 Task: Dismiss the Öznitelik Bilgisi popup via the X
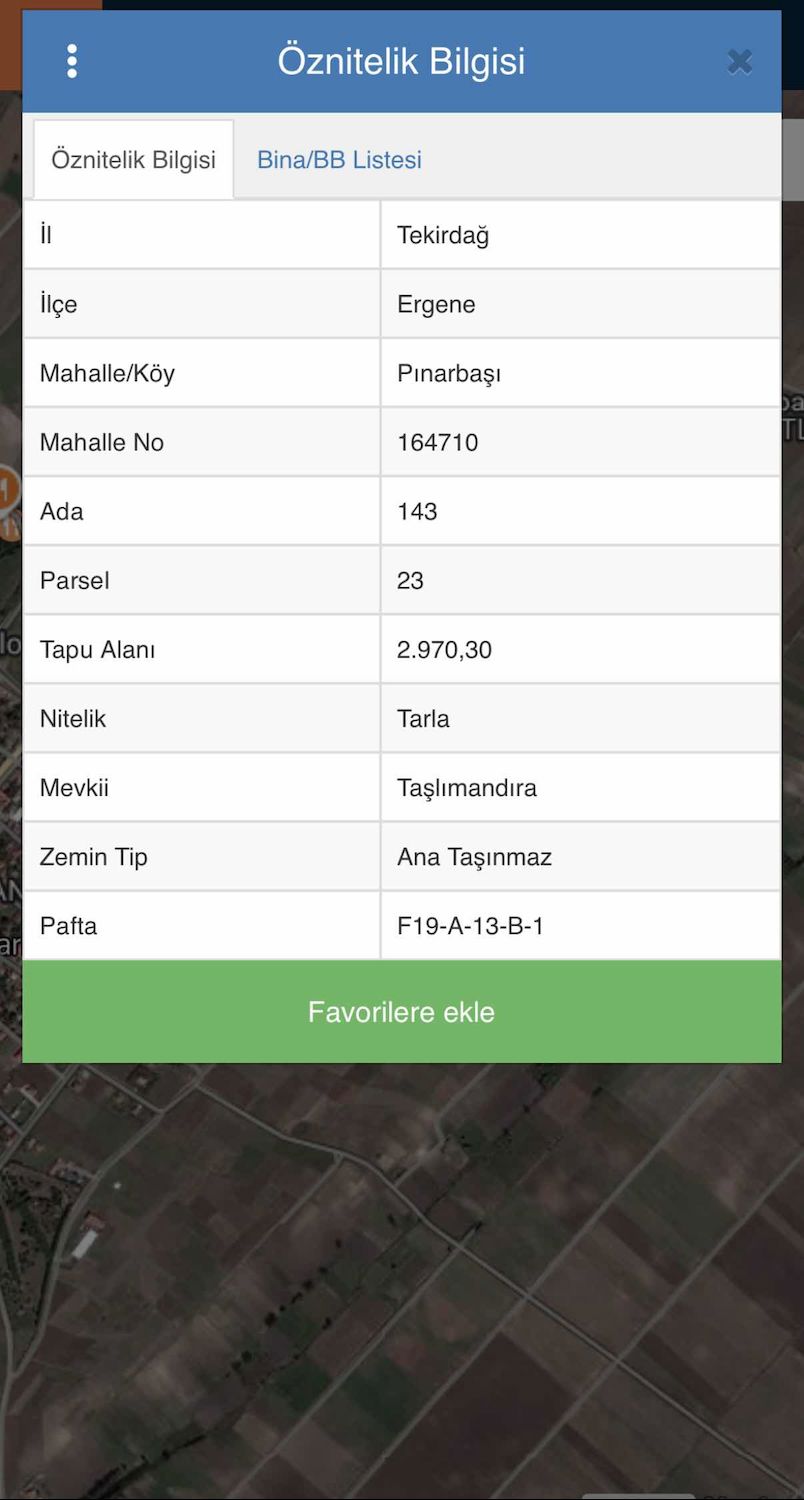[x=739, y=62]
